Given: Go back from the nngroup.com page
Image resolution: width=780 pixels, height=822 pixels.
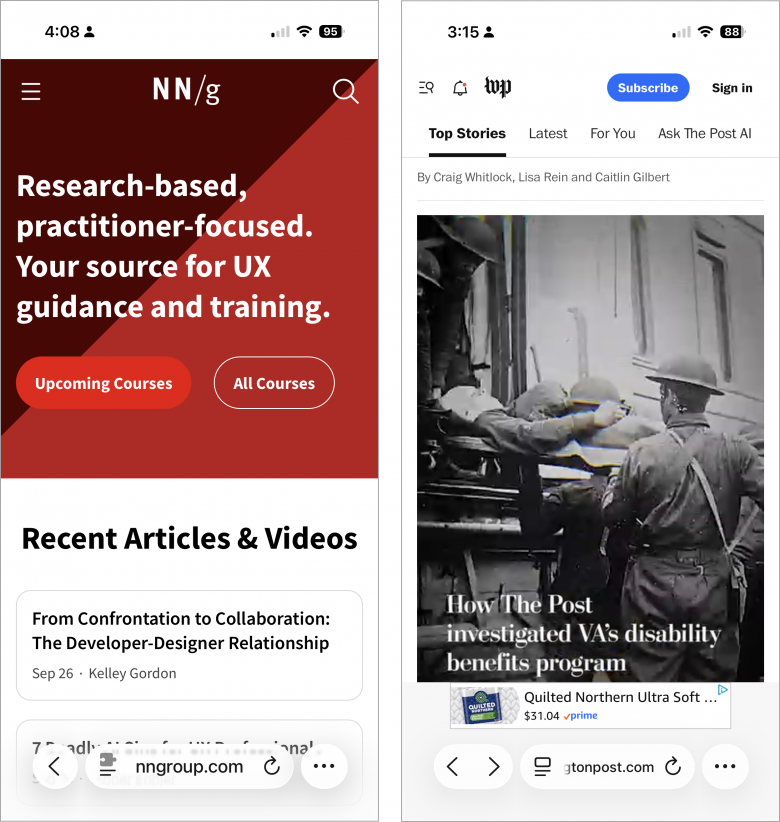Looking at the screenshot, I should [55, 767].
